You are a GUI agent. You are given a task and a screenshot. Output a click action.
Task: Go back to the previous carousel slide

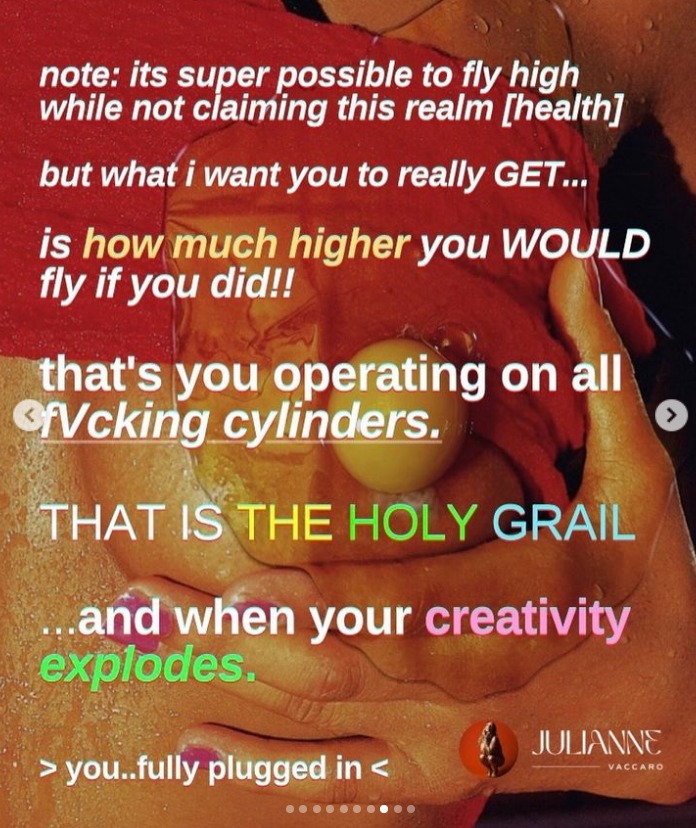click(x=28, y=414)
